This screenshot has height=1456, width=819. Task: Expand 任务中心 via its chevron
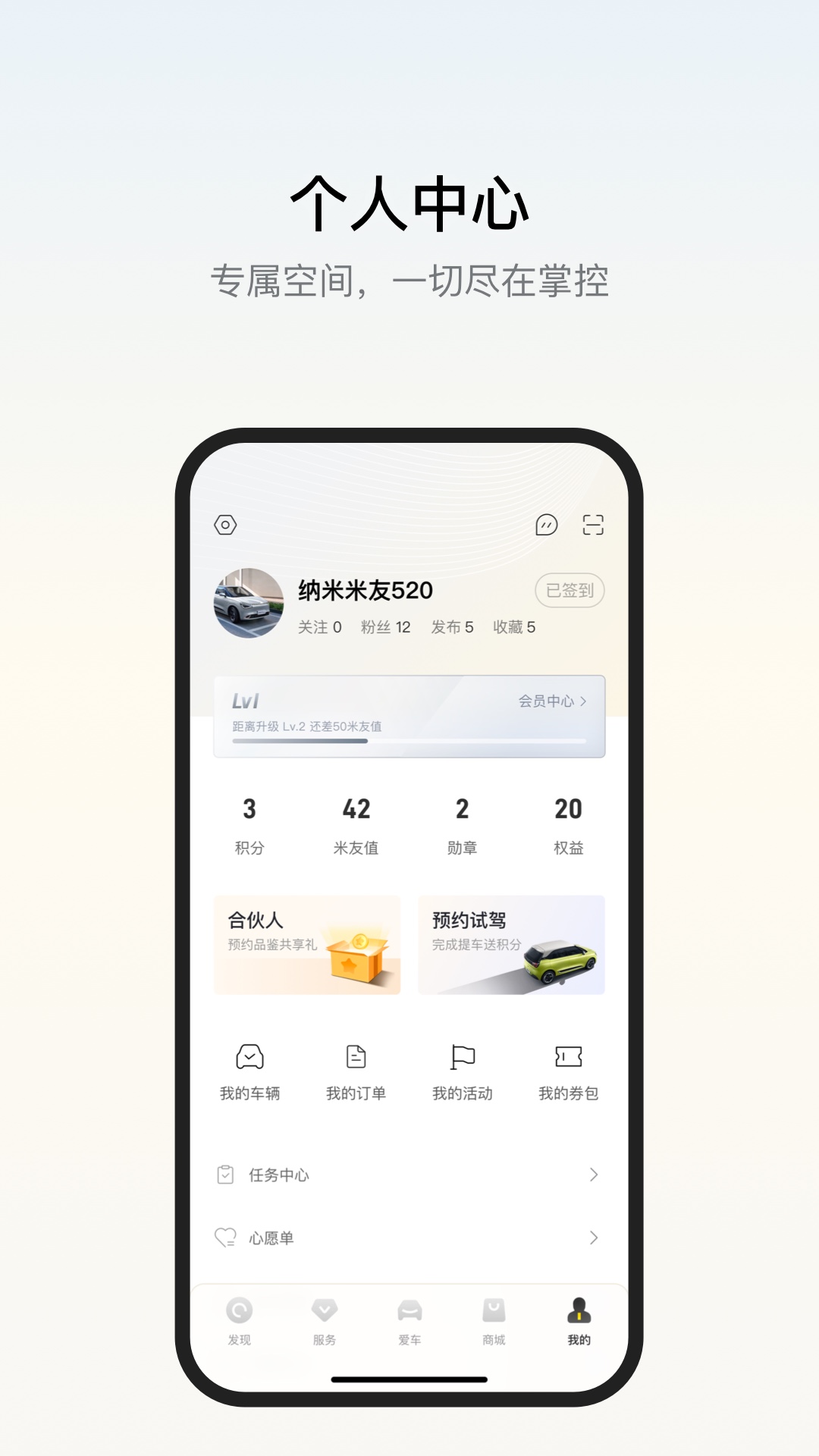click(x=595, y=1174)
